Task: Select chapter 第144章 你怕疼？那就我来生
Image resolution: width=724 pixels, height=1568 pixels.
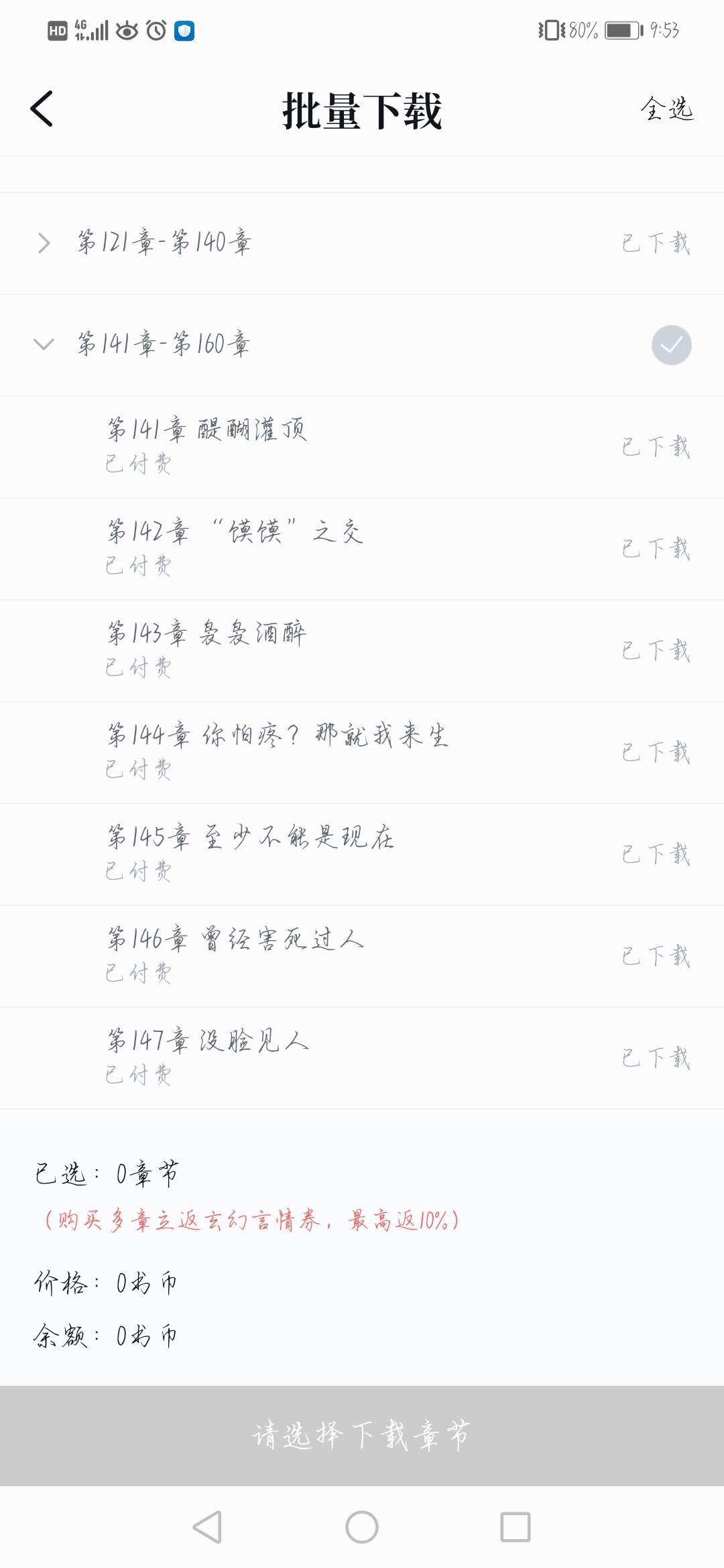Action: click(362, 753)
